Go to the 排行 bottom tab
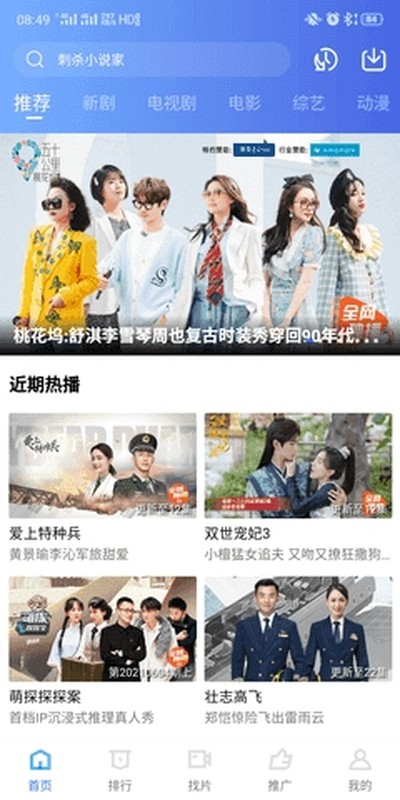The image size is (400, 800). 120,770
